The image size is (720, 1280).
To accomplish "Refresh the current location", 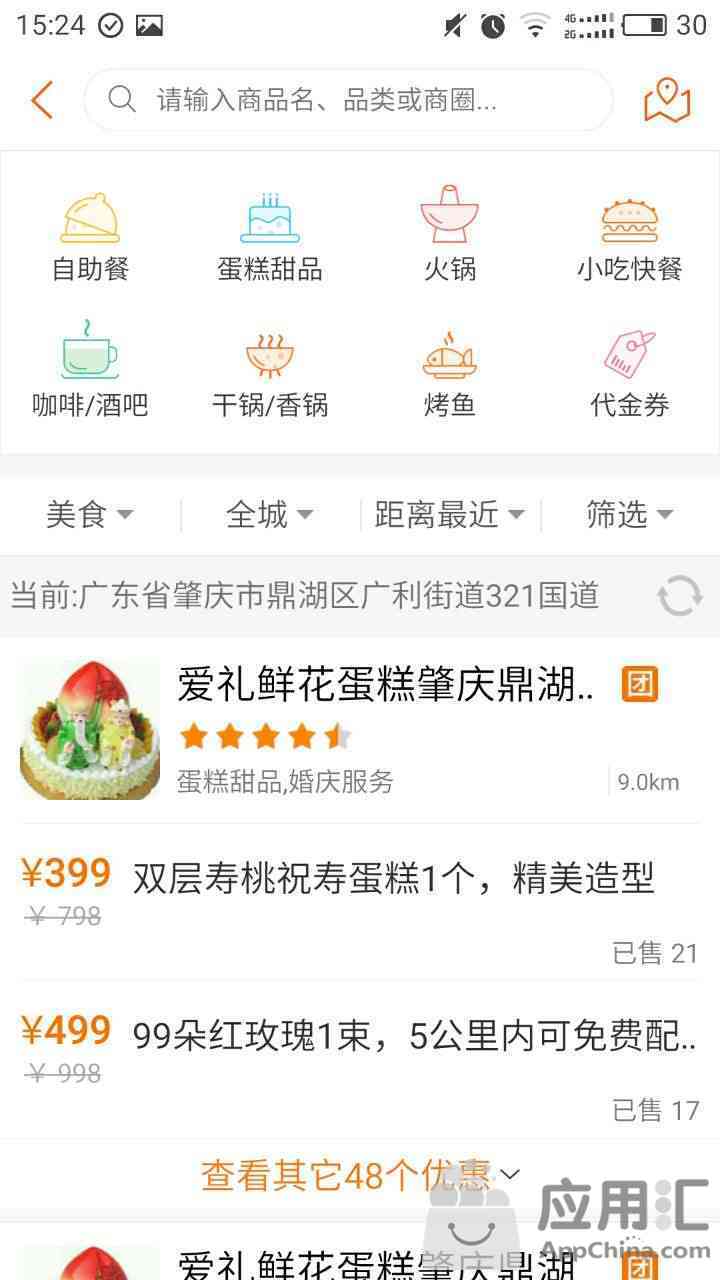I will click(680, 596).
